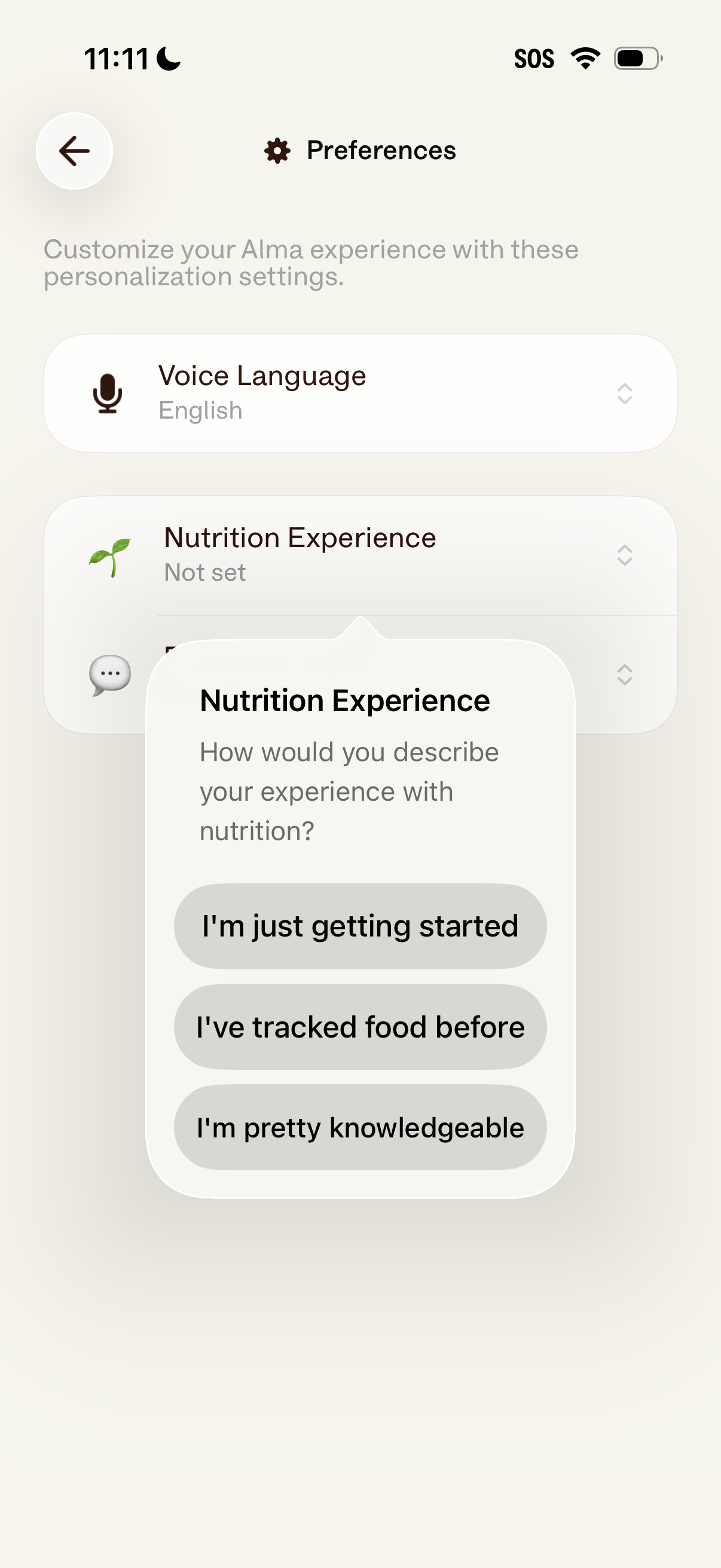Click the personalization settings description text
This screenshot has height=1568, width=721.
(x=311, y=264)
